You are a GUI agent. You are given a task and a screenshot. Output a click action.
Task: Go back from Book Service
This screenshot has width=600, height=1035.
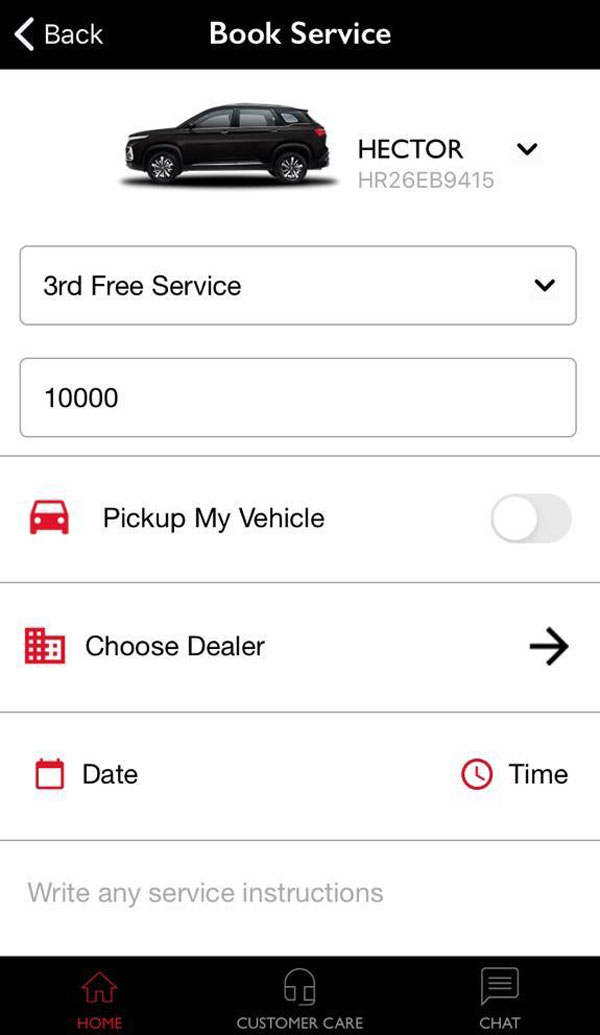(58, 34)
